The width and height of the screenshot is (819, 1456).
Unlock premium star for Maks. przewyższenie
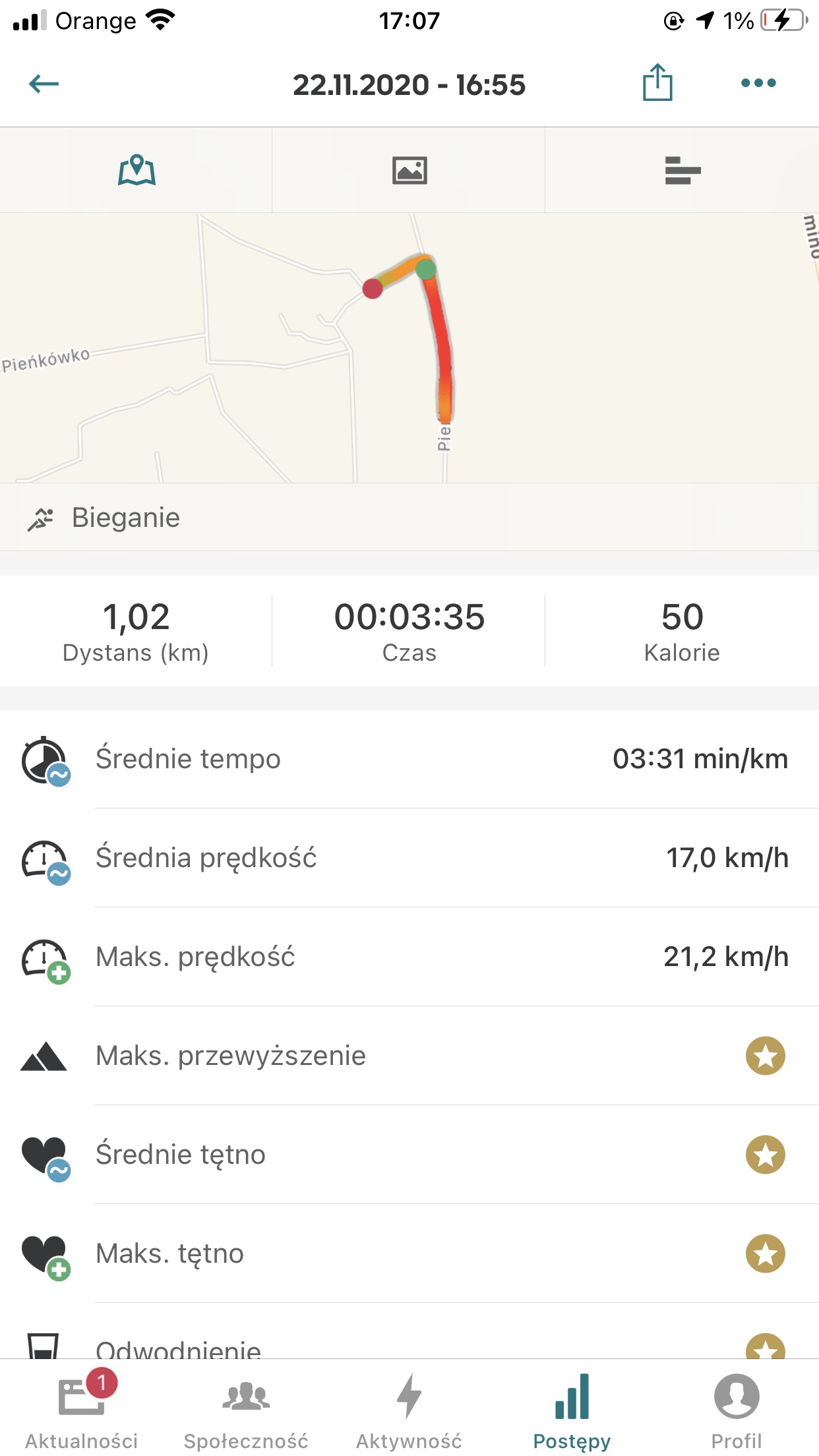pos(766,1056)
